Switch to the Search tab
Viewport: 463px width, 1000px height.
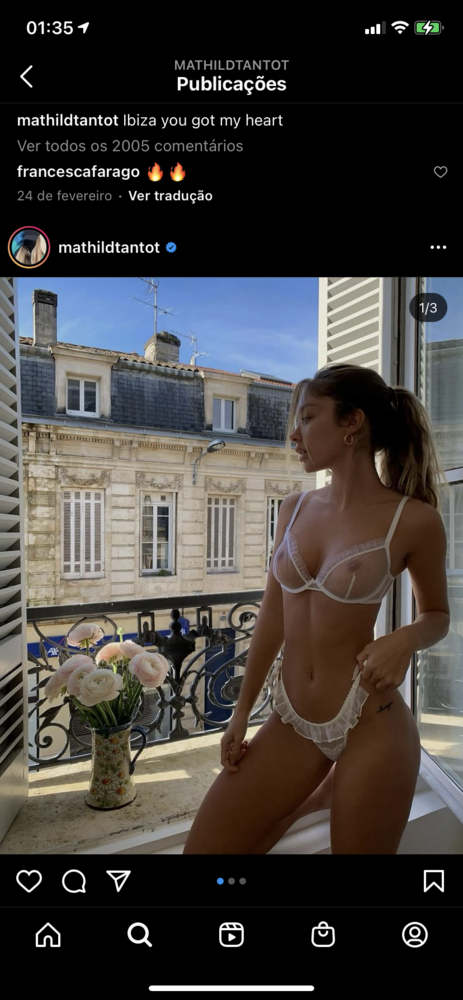pos(139,935)
